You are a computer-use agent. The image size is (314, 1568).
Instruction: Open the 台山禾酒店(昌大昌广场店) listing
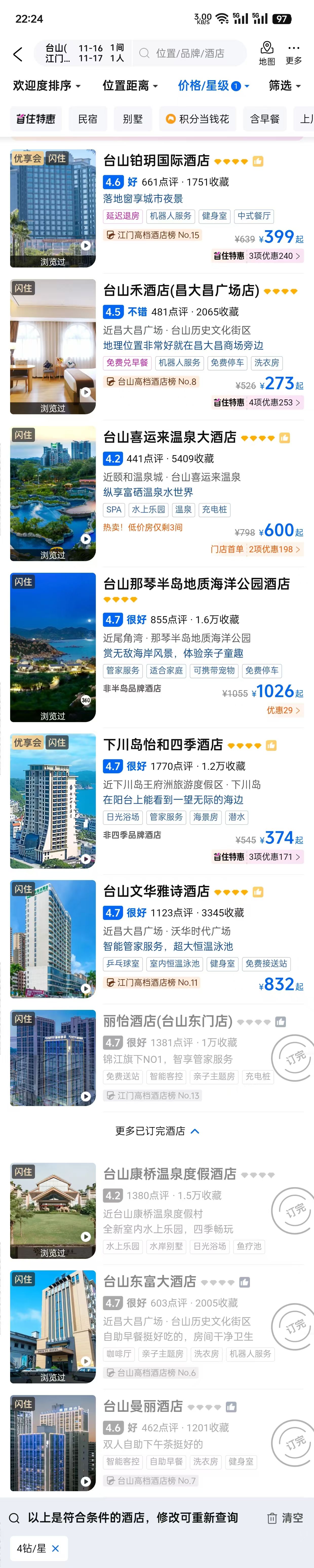click(181, 291)
